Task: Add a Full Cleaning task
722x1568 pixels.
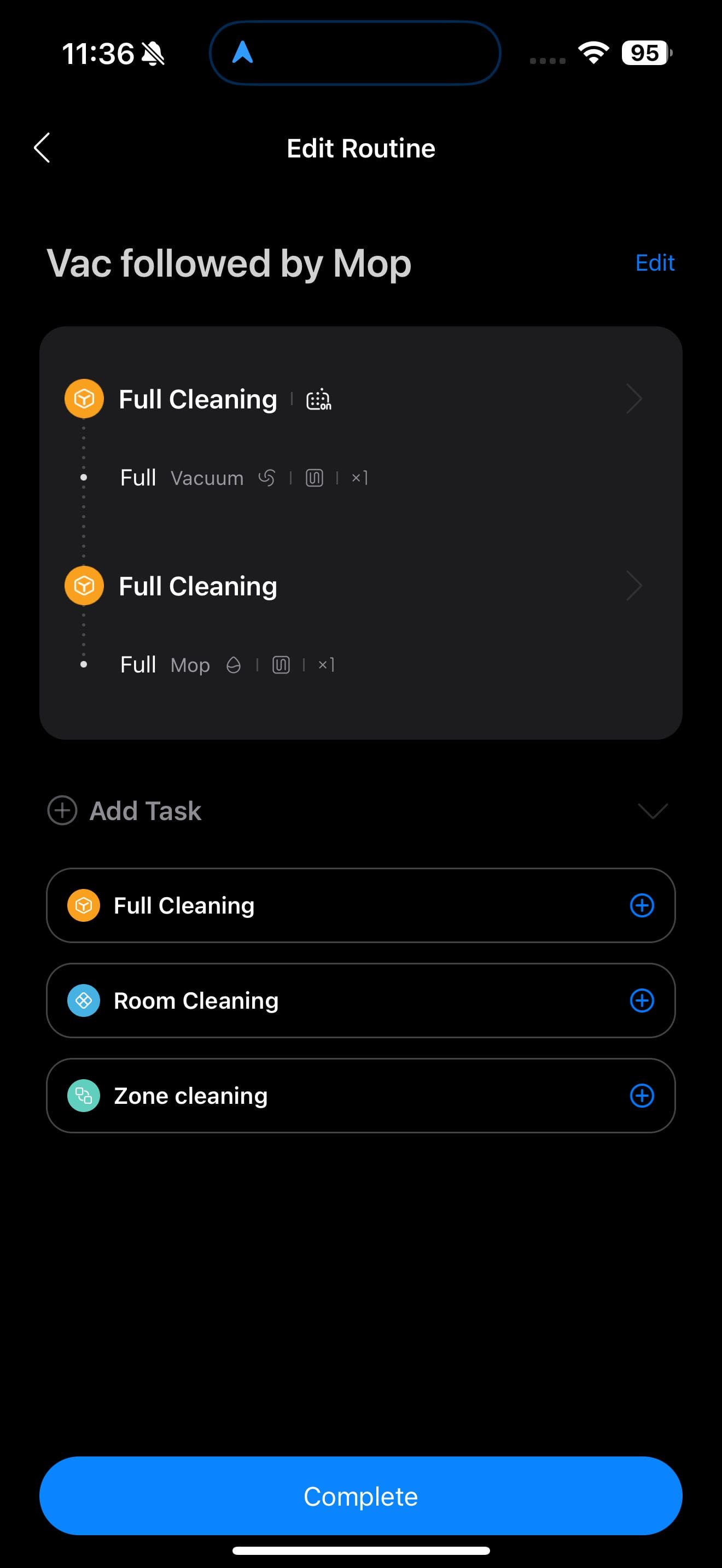Action: (642, 906)
